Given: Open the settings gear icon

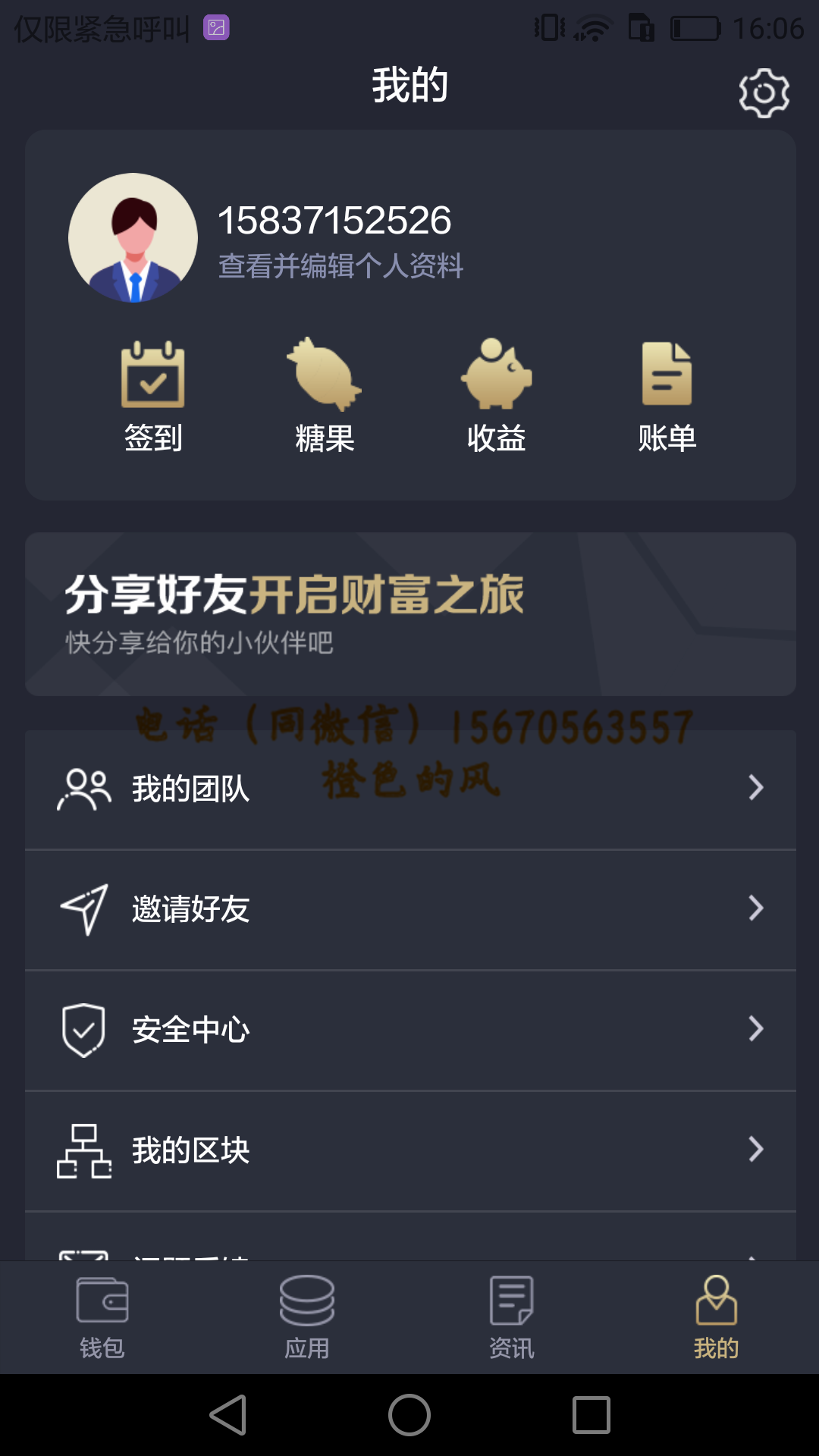Looking at the screenshot, I should pyautogui.click(x=764, y=93).
